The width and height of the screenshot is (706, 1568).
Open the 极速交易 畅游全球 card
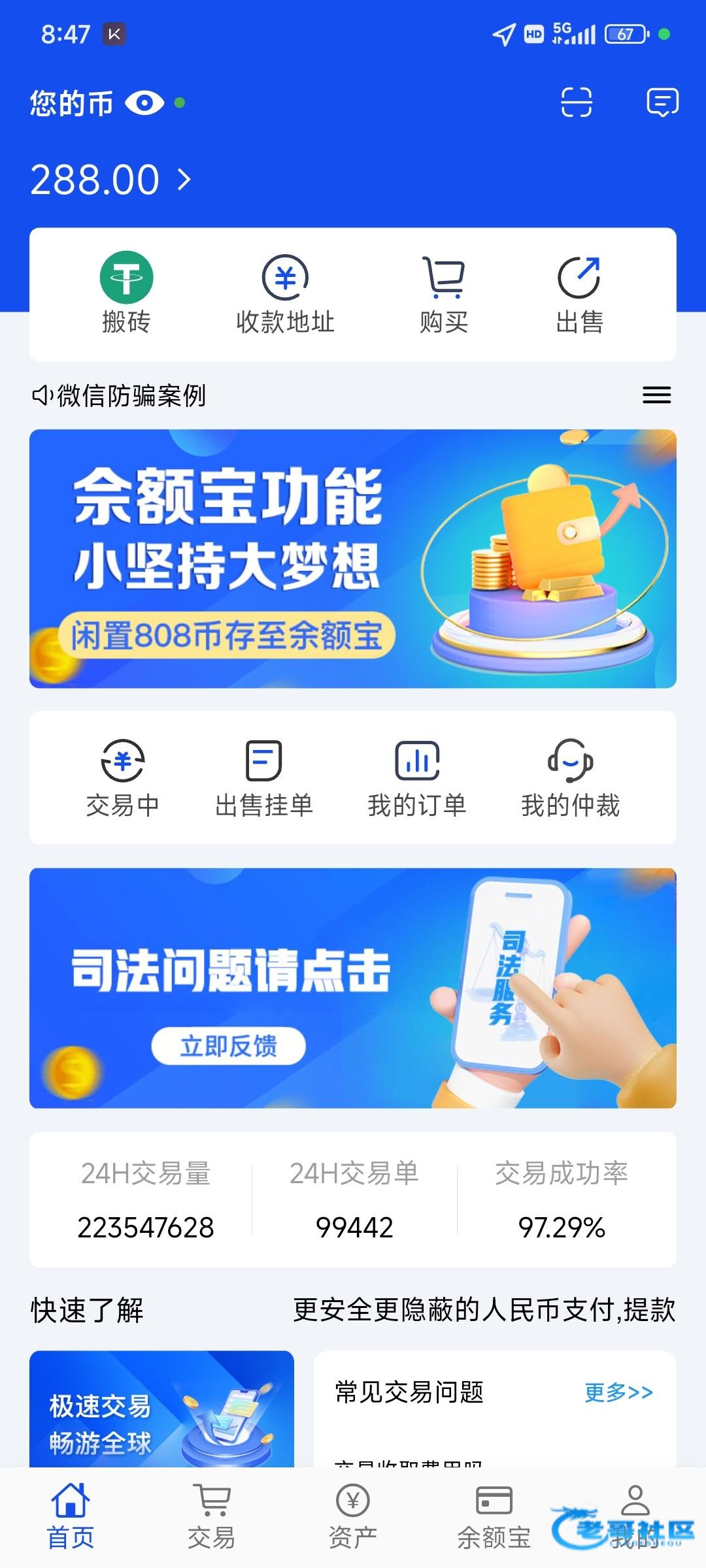pos(161,1411)
